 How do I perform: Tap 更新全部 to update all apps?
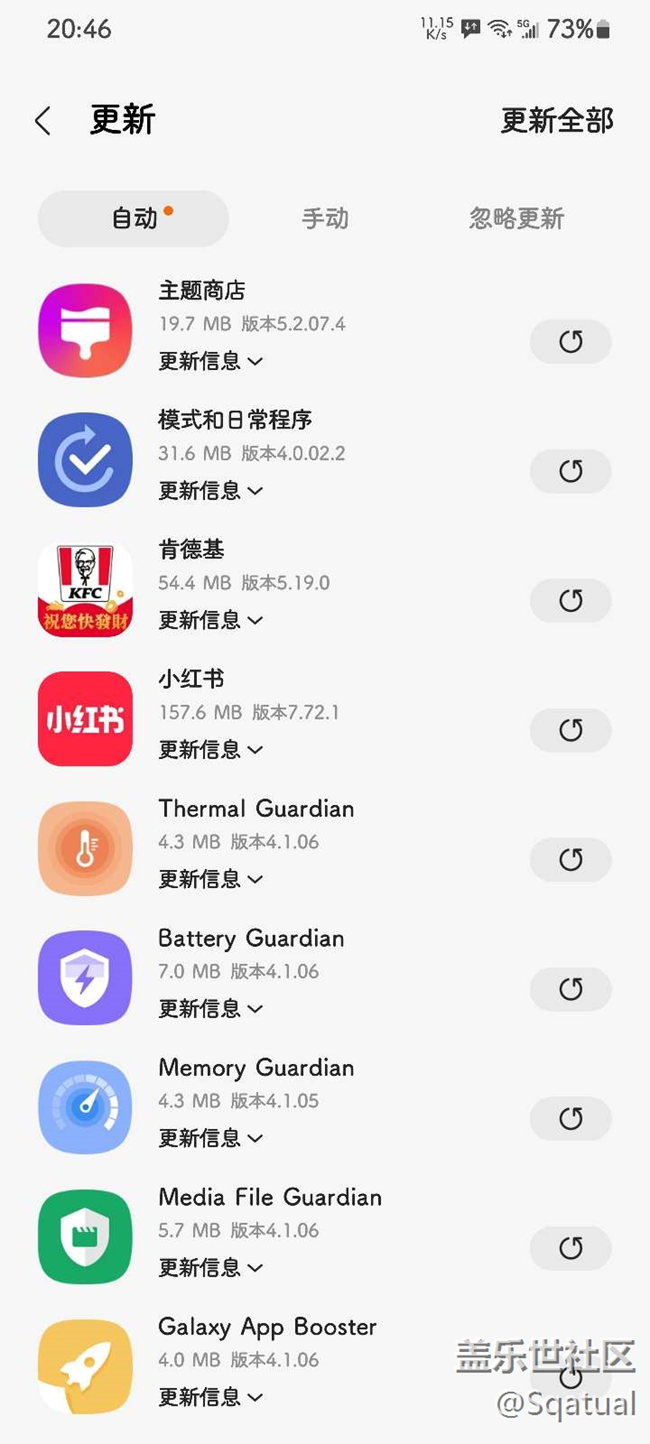[x=557, y=121]
